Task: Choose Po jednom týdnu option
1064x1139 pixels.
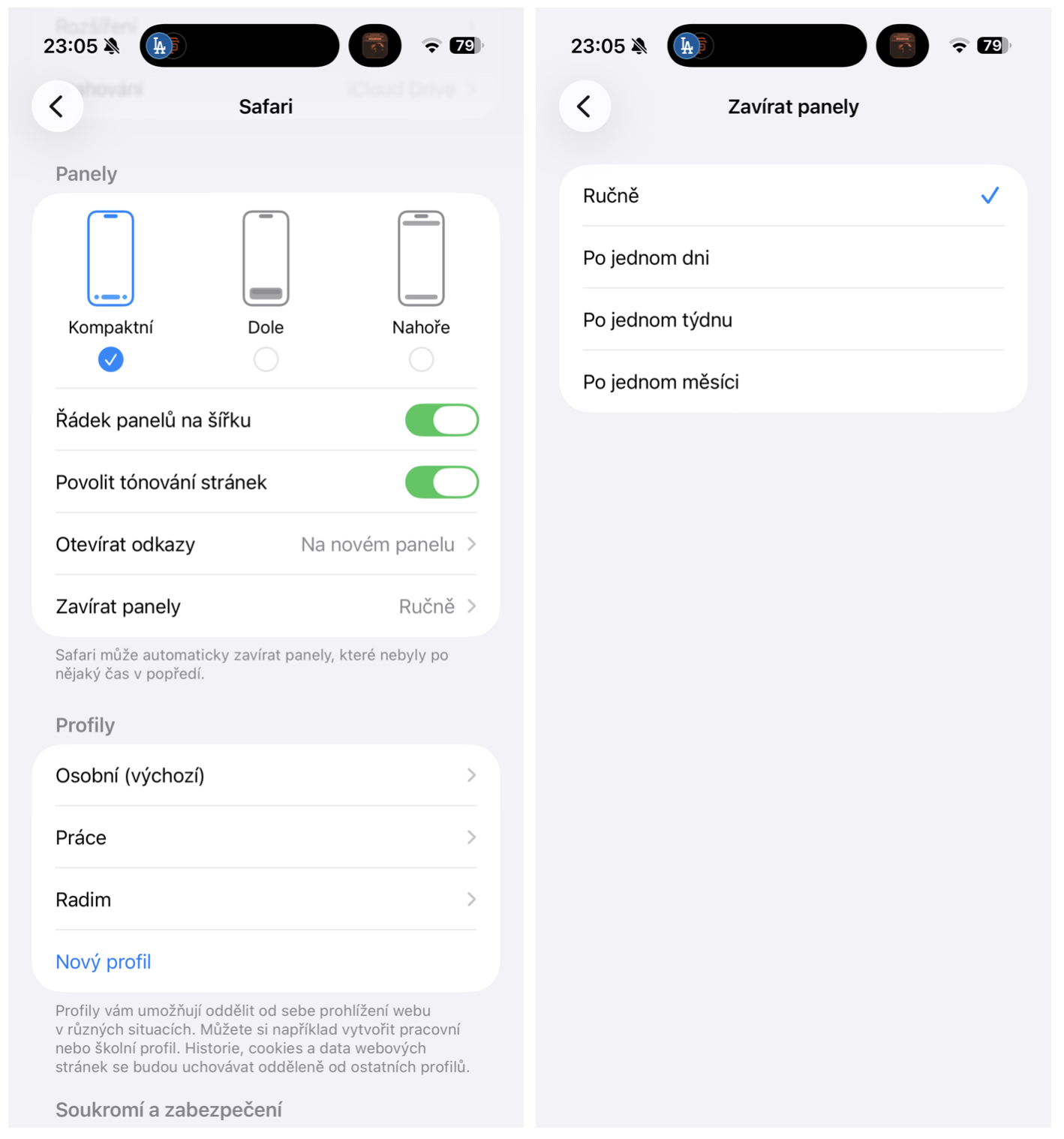Action: [792, 320]
